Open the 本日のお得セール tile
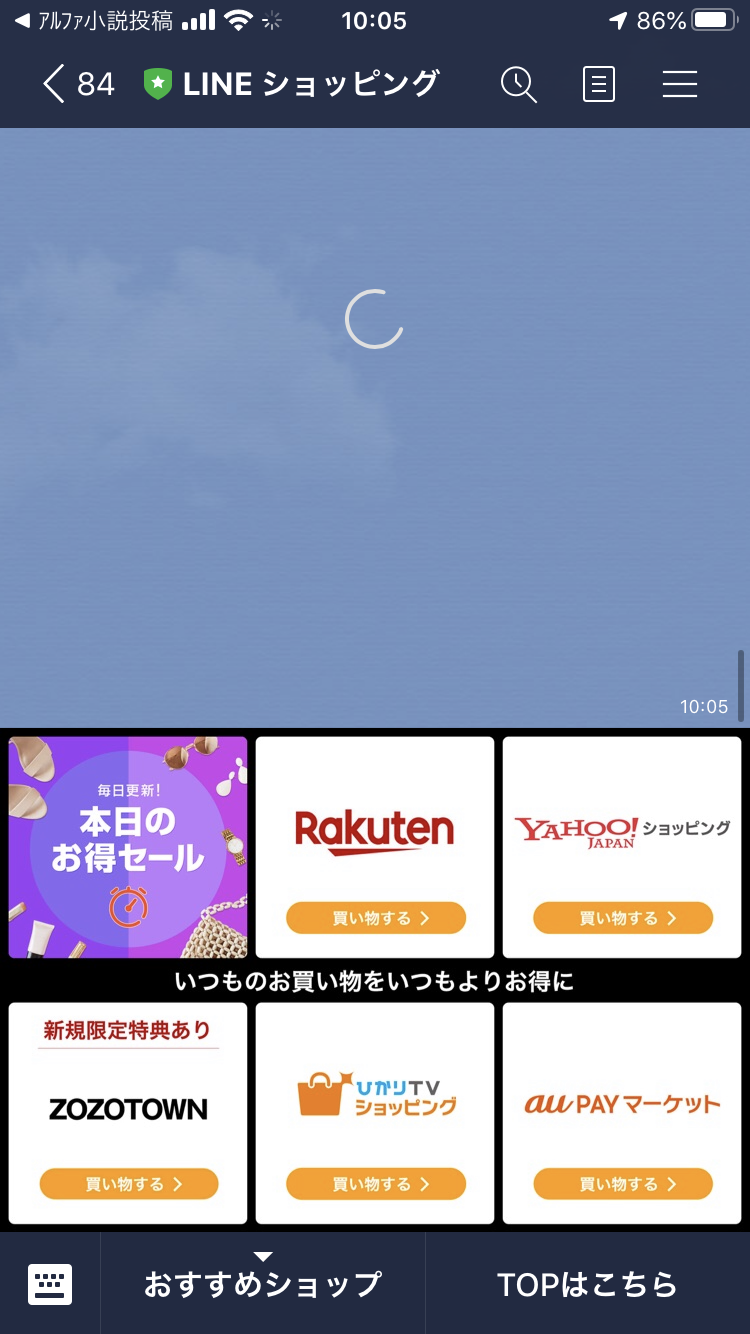This screenshot has height=1334, width=750. point(128,847)
